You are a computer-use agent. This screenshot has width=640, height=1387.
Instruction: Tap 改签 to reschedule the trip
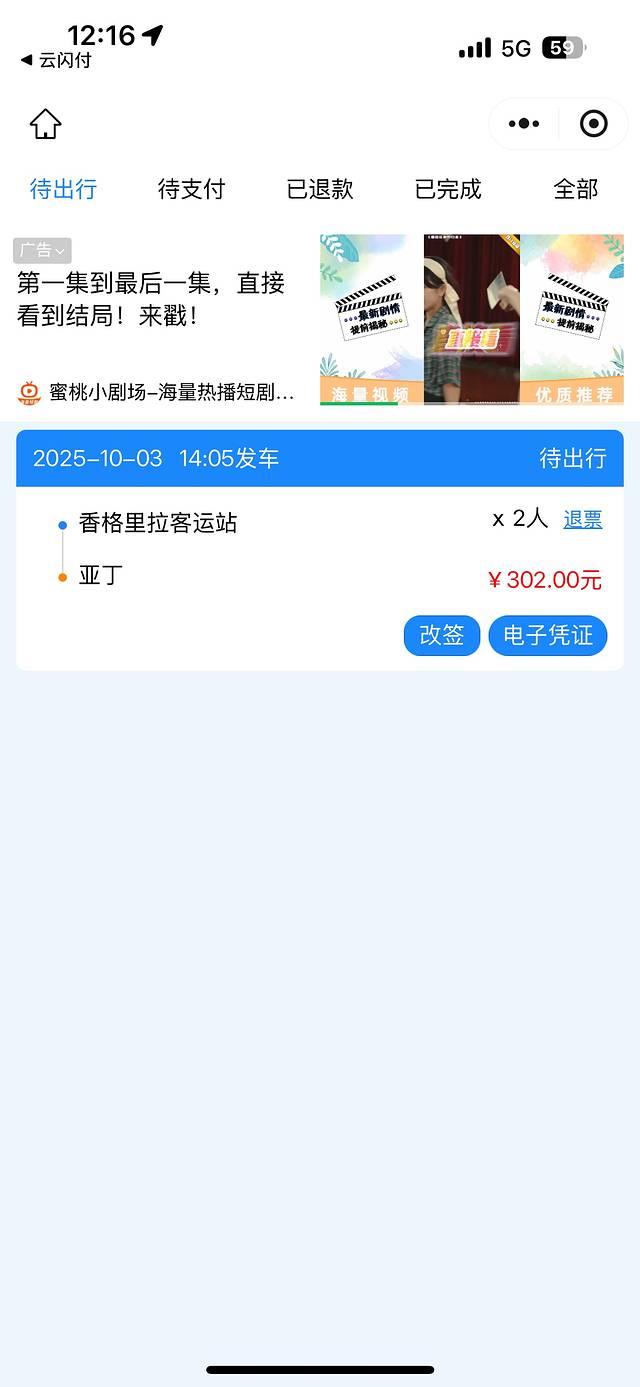tap(442, 635)
